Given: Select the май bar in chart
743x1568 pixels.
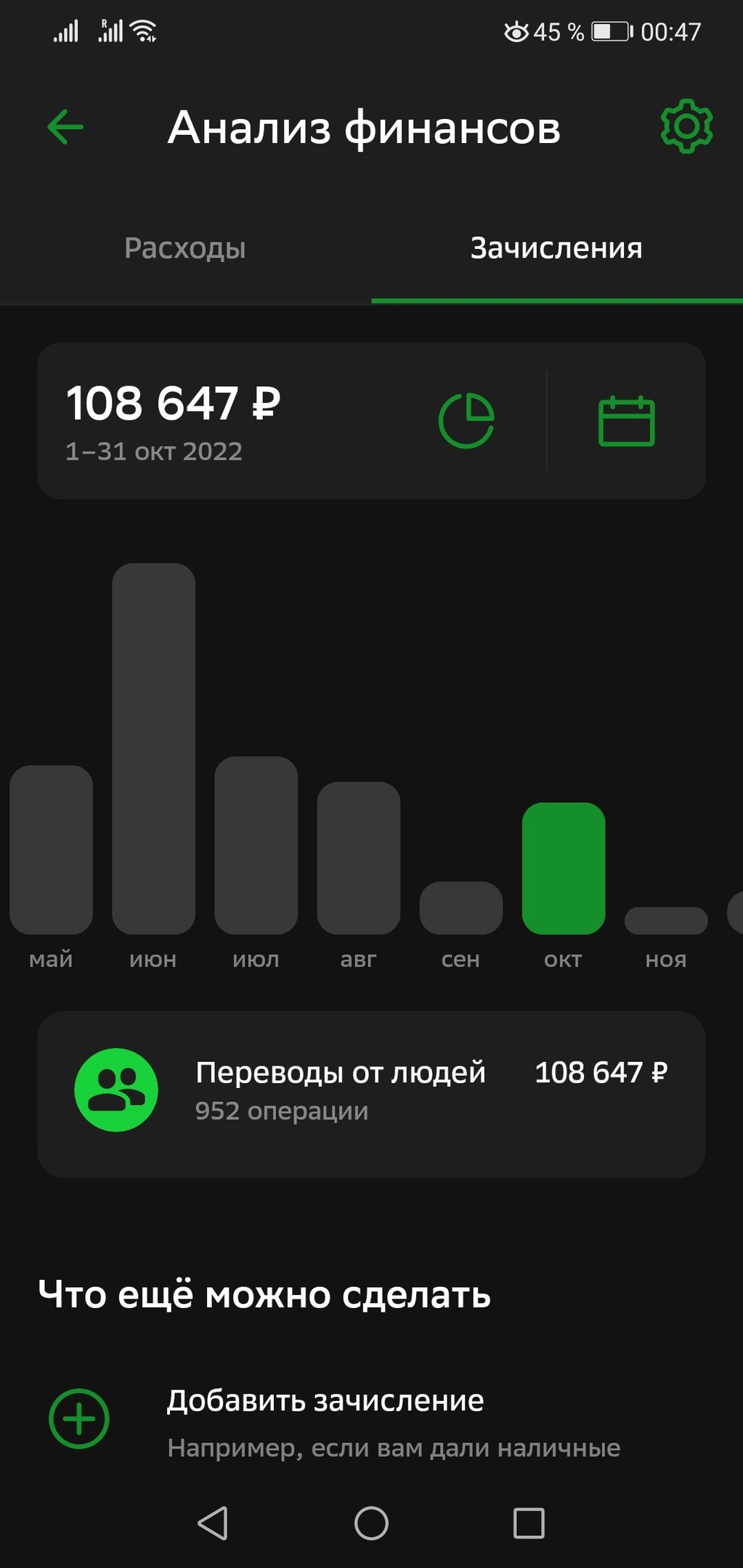Looking at the screenshot, I should pos(51,849).
